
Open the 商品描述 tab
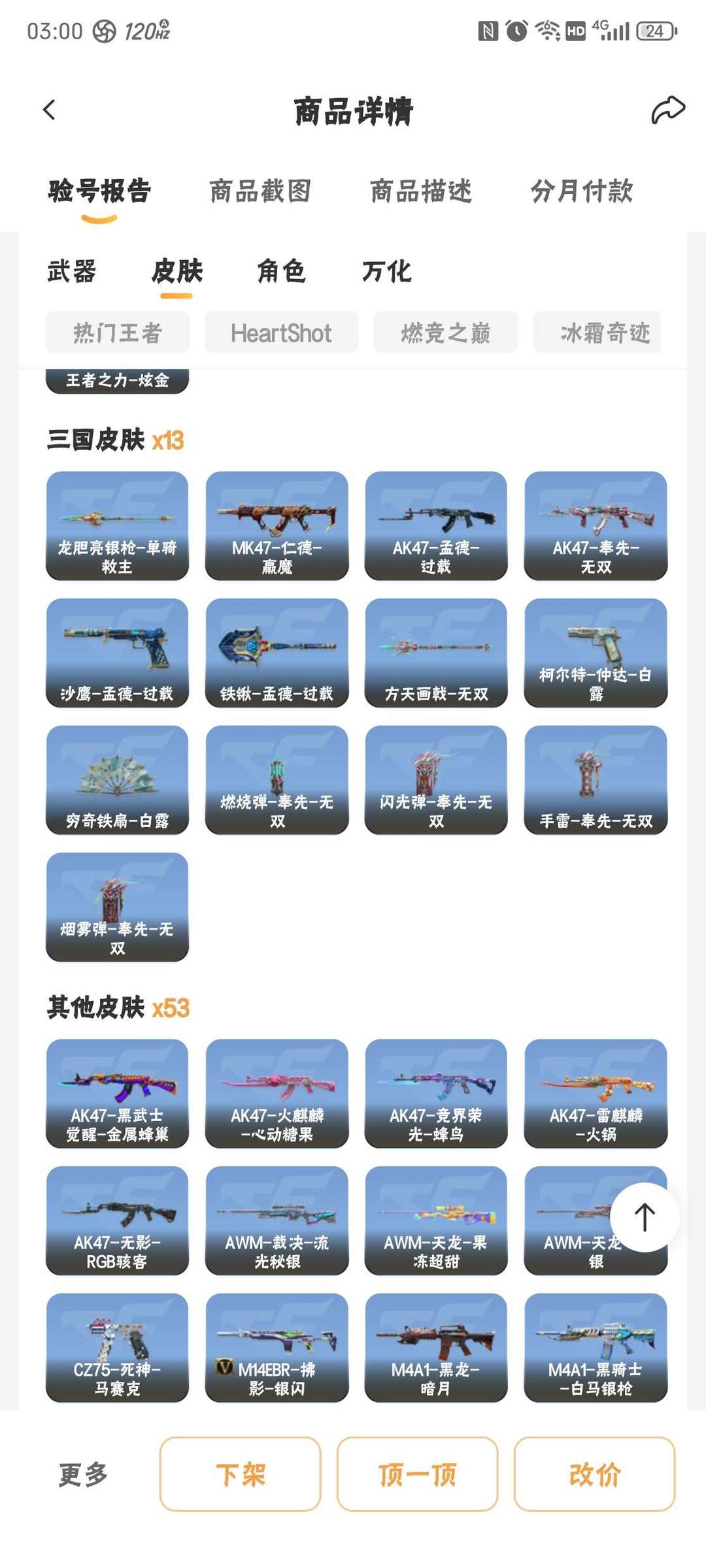[421, 191]
